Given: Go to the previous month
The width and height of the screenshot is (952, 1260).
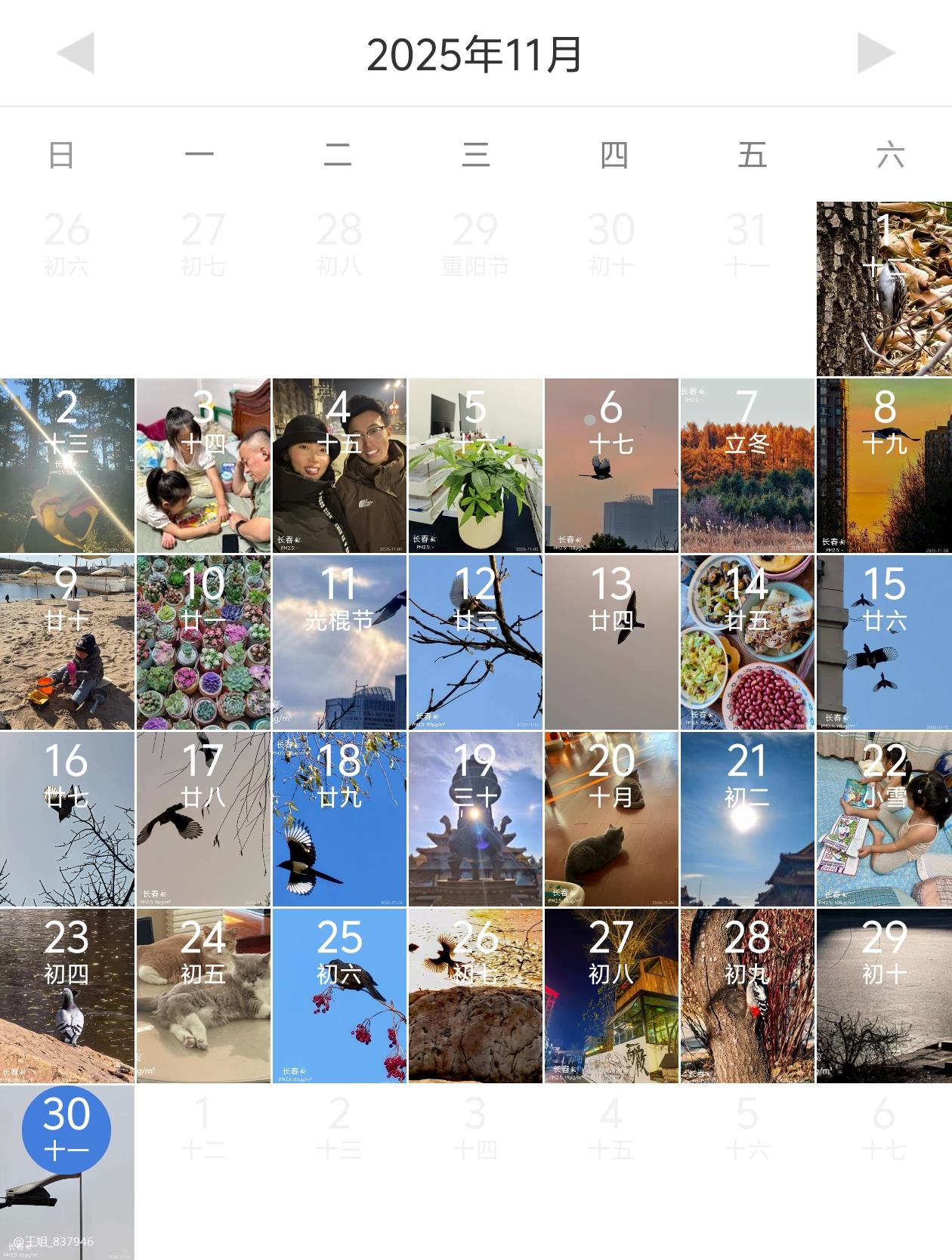Looking at the screenshot, I should pos(76,54).
